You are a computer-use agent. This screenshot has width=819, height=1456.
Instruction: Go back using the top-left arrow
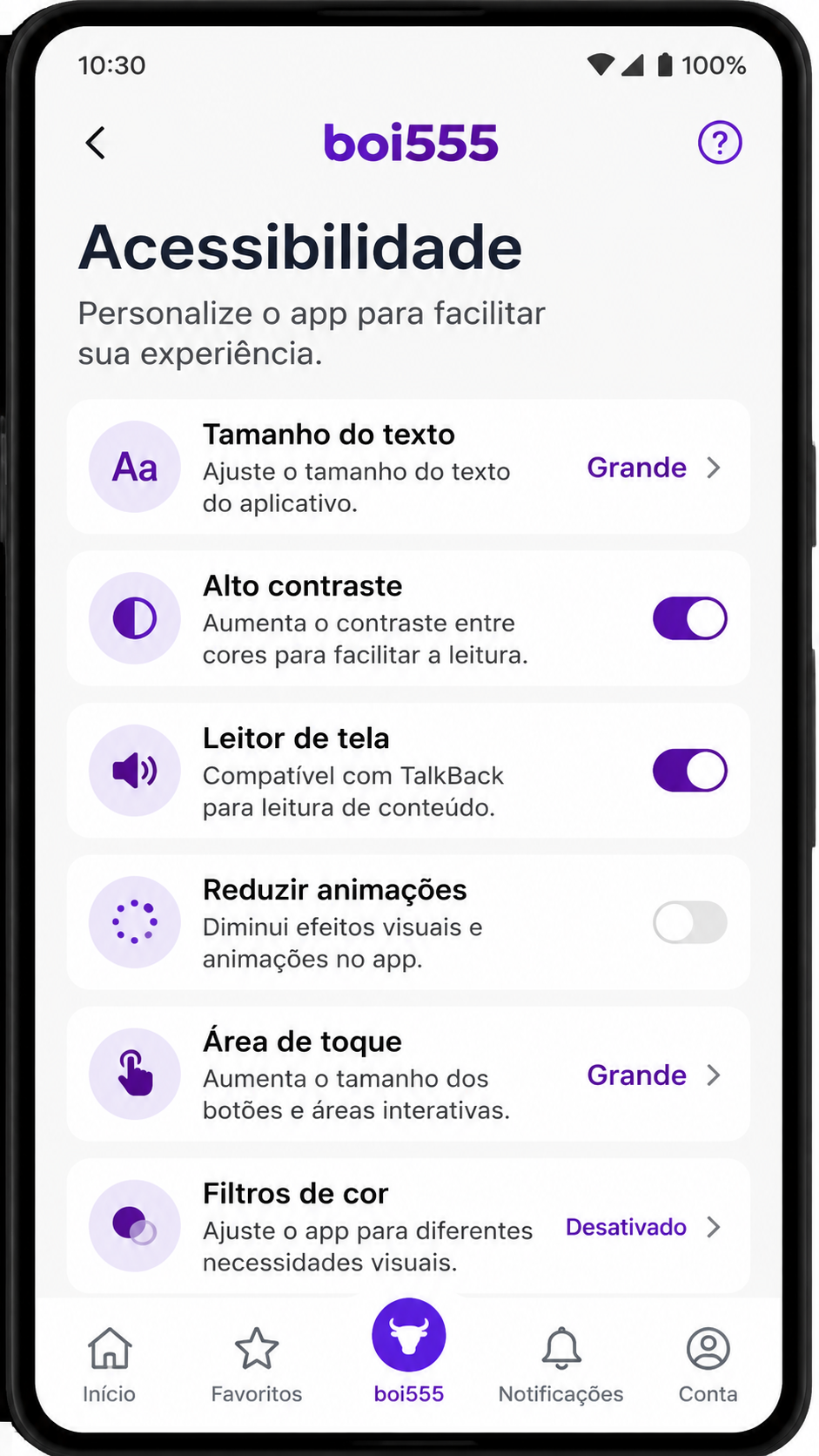tap(96, 143)
